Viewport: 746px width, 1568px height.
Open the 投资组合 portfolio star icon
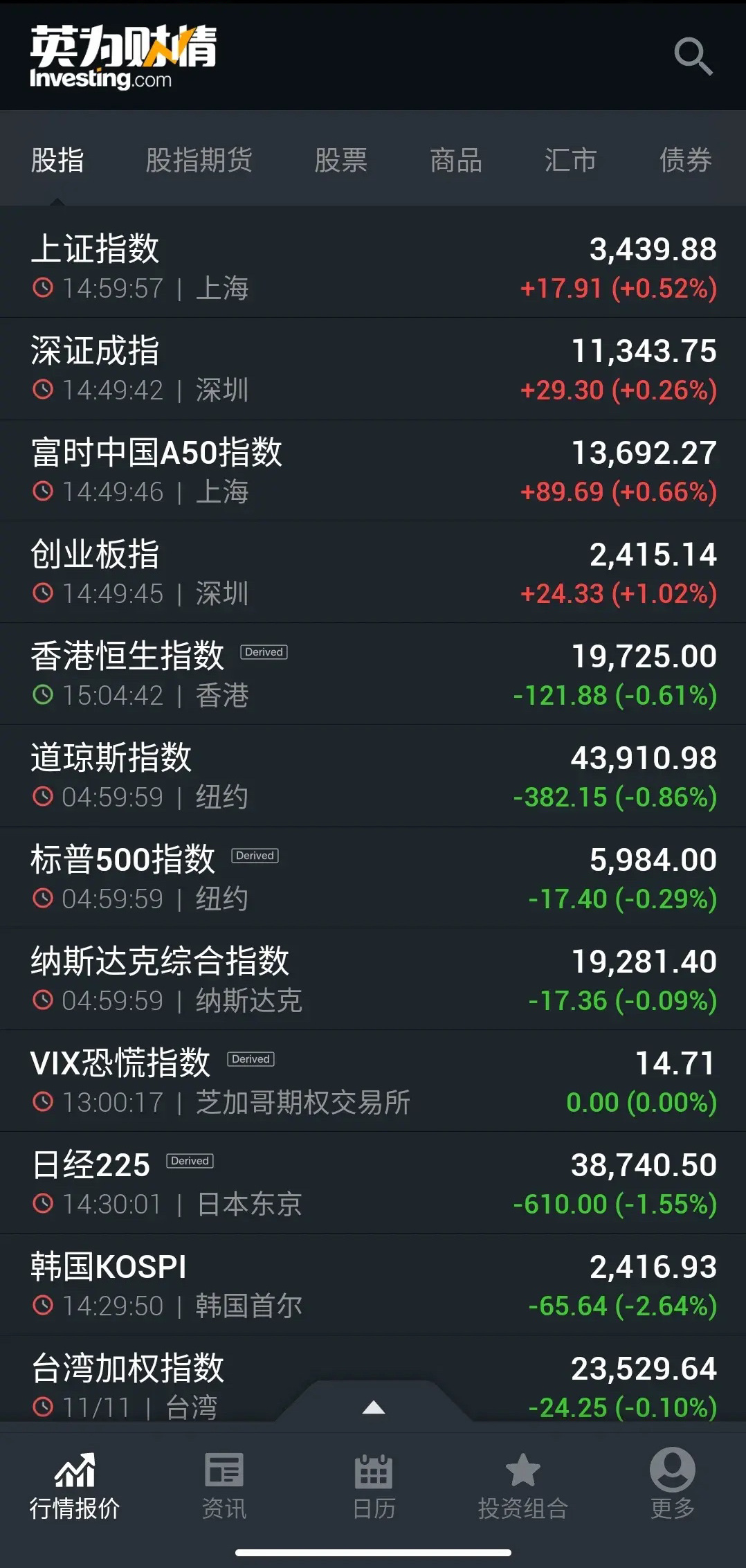click(521, 1483)
